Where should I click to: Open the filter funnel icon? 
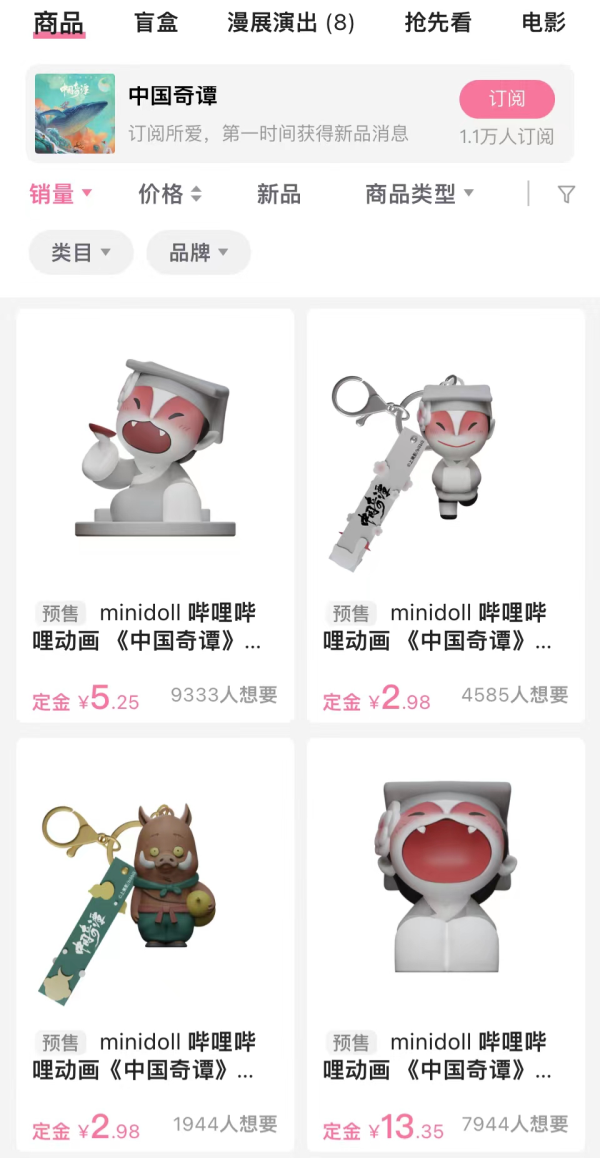coord(566,194)
